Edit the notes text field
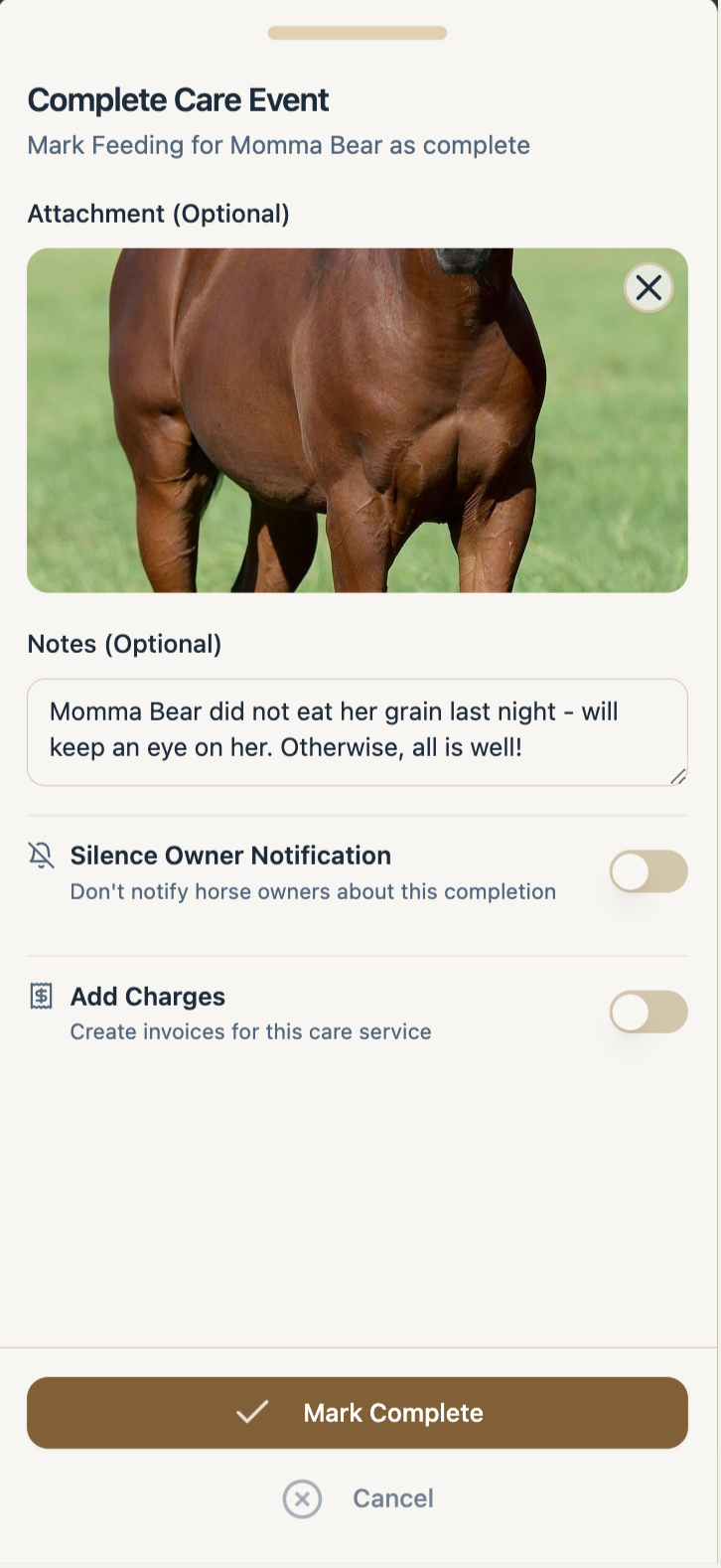The width and height of the screenshot is (721, 1568). coord(357,731)
